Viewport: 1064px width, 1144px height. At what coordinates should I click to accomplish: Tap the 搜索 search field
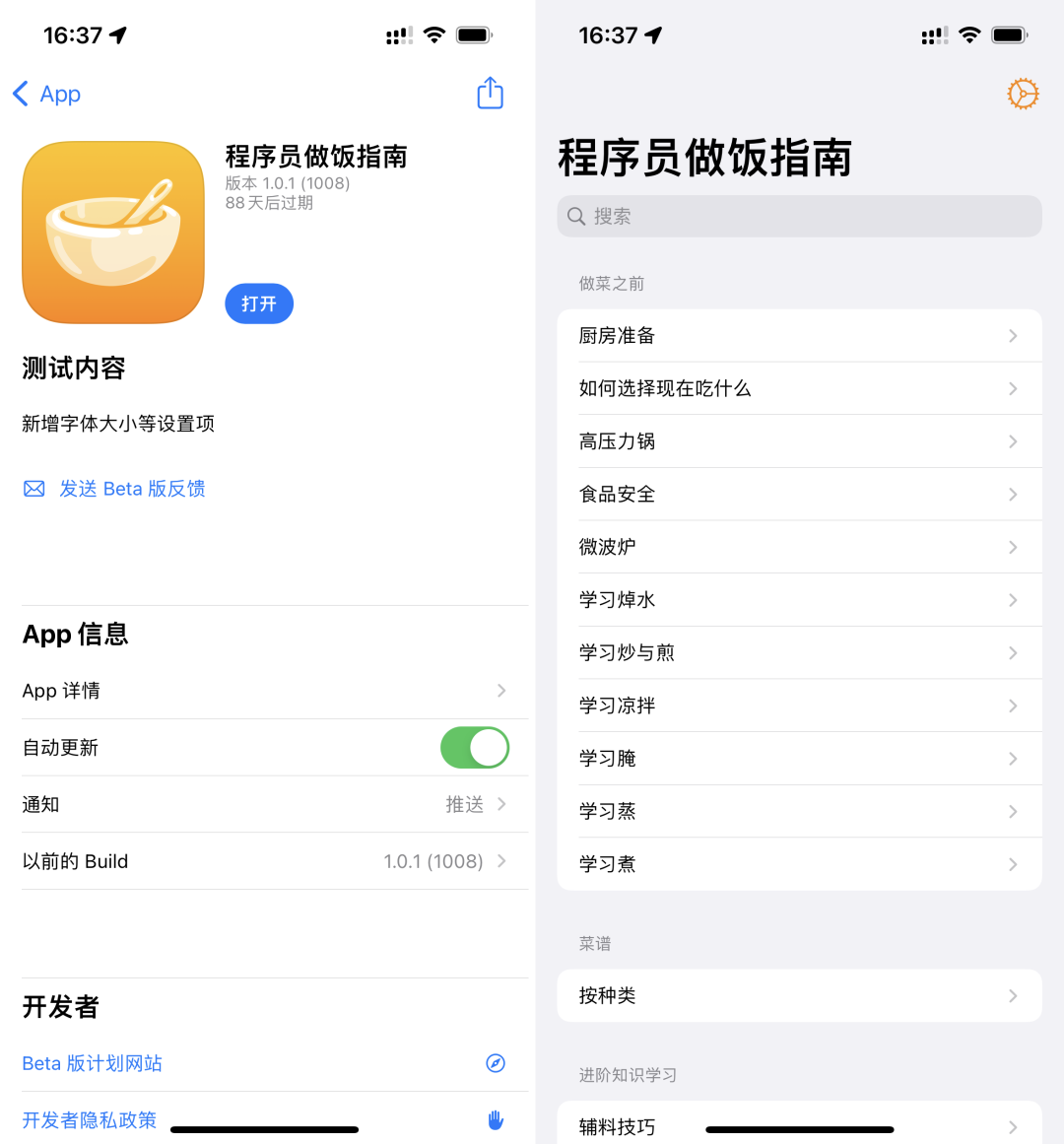[799, 217]
